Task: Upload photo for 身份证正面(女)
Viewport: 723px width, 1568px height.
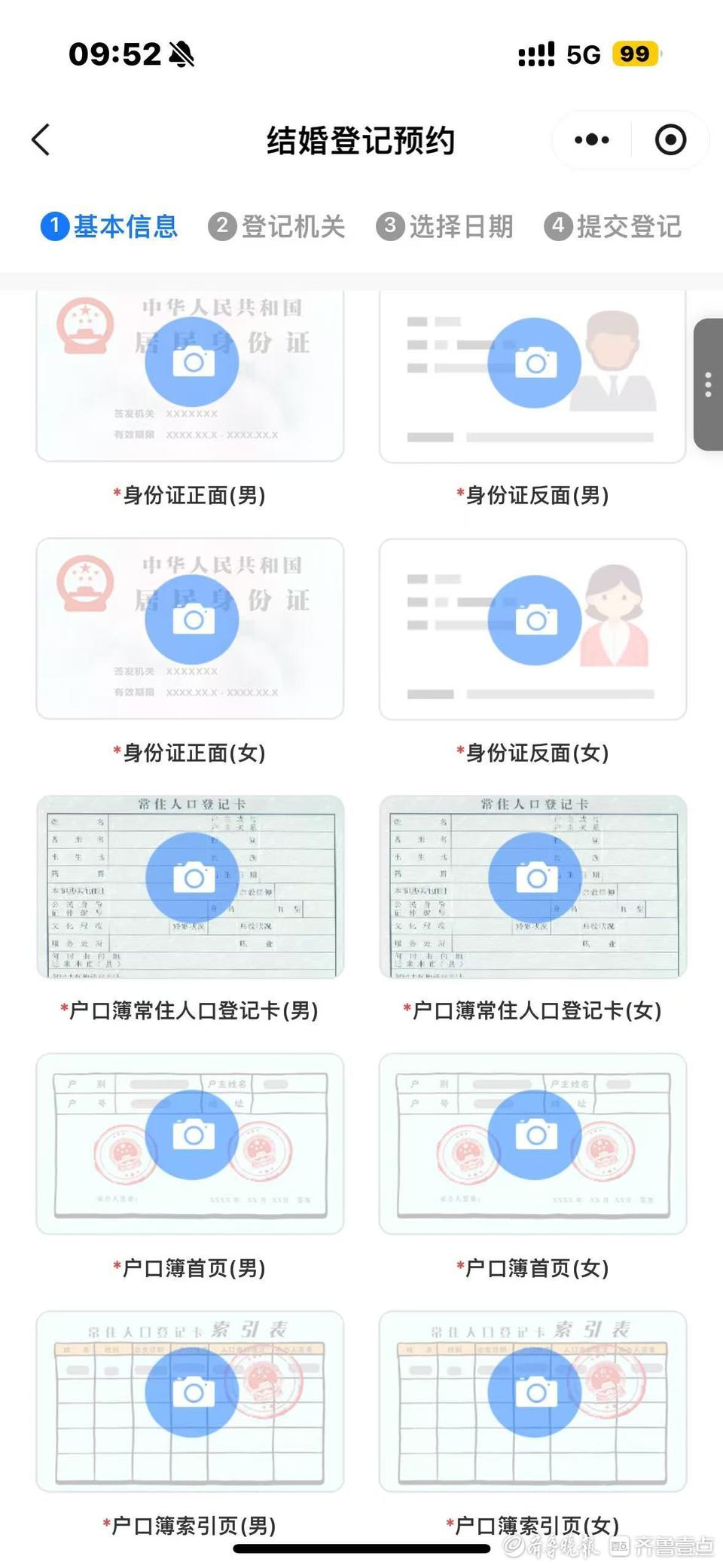Action: coord(192,619)
